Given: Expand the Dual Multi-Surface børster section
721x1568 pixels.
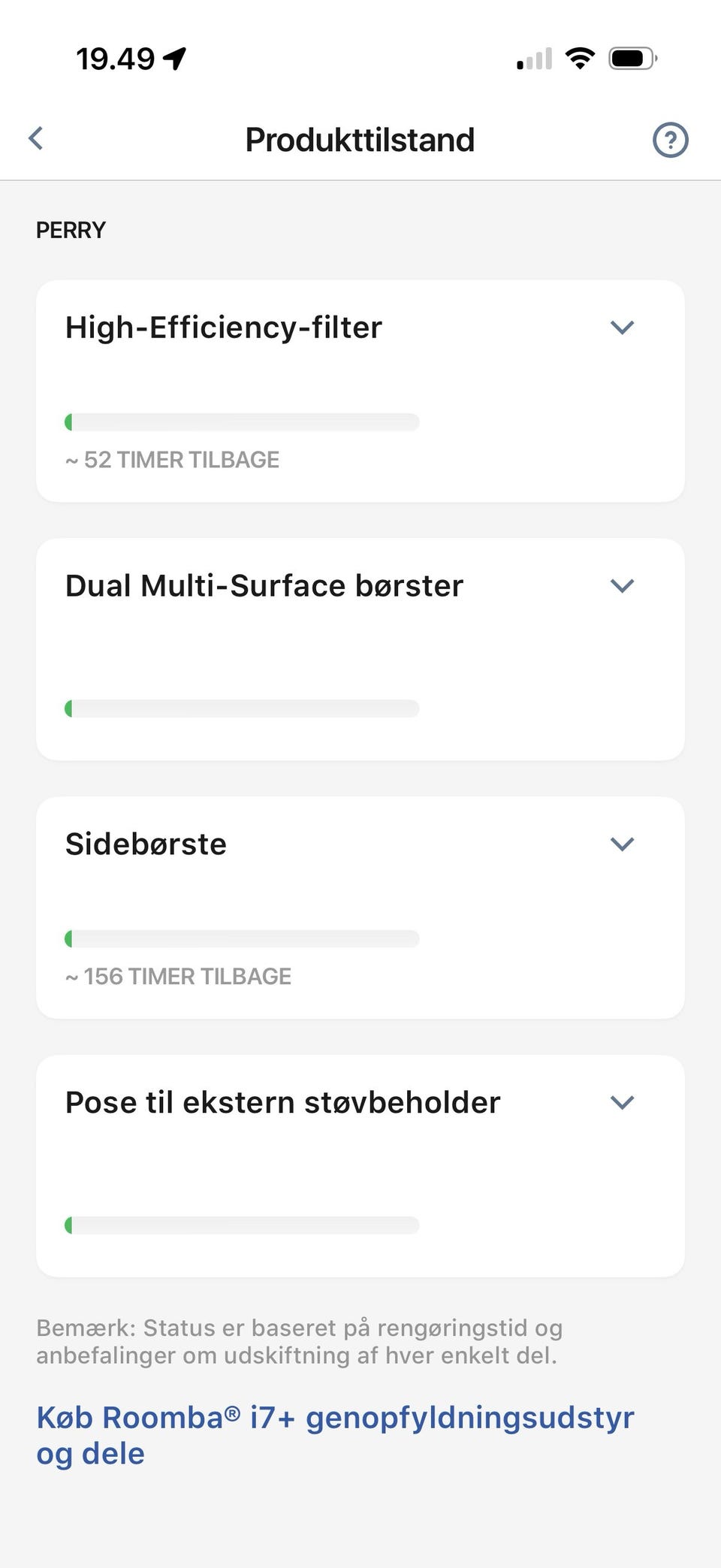Looking at the screenshot, I should pos(621,585).
